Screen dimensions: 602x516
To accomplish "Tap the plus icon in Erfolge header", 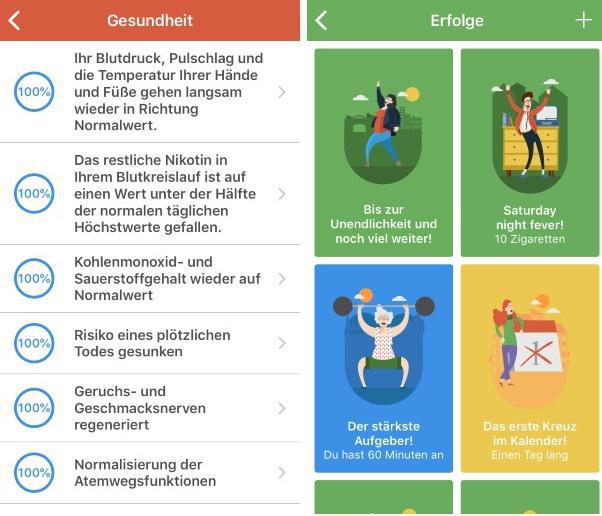I will (583, 20).
